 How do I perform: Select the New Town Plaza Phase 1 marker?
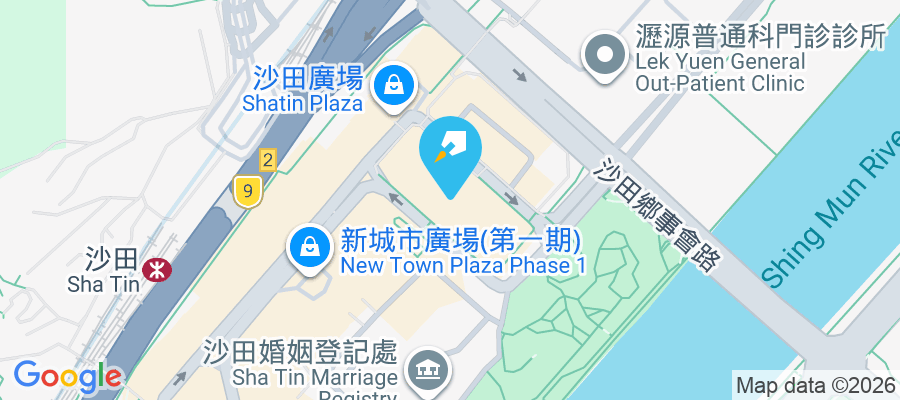pos(310,247)
